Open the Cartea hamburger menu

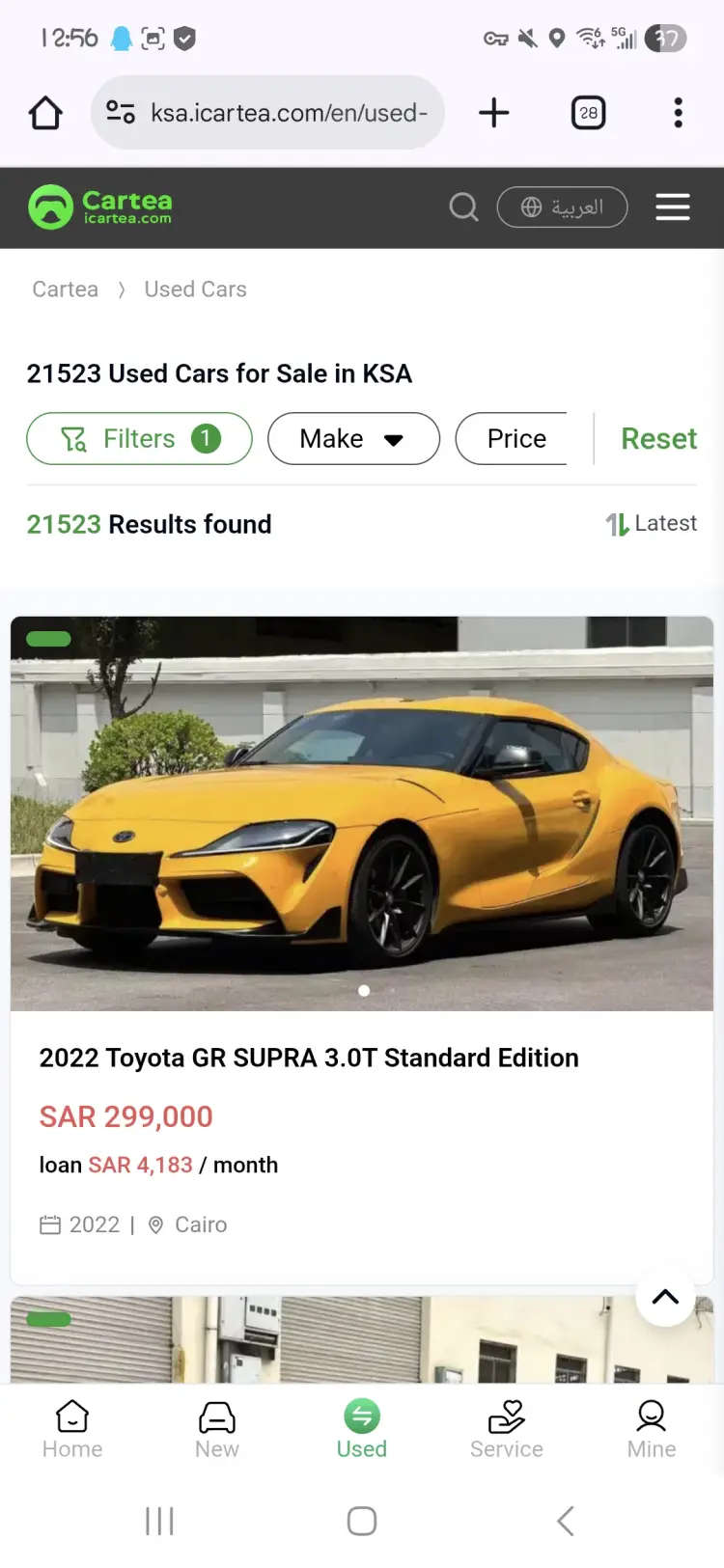pos(673,206)
